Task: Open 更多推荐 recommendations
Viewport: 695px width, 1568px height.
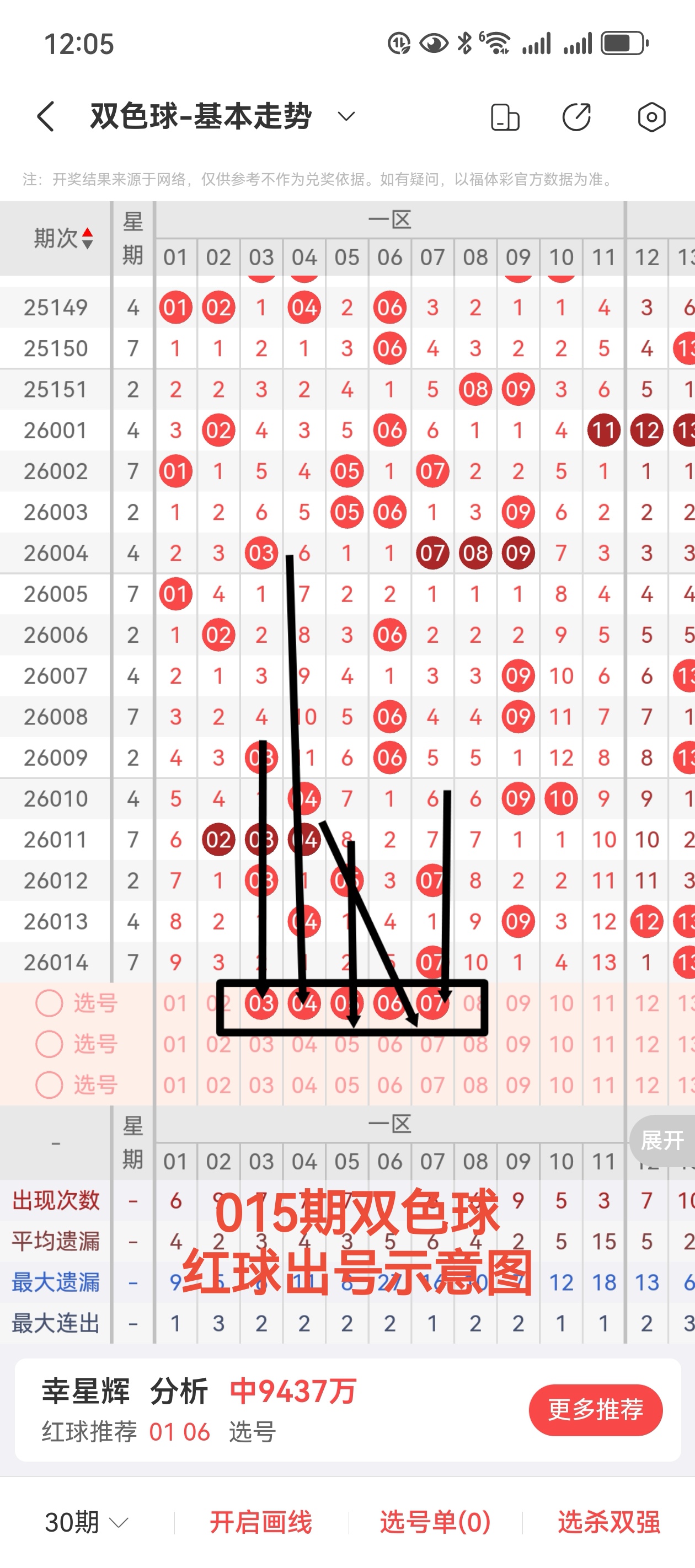Action: pos(595,1409)
